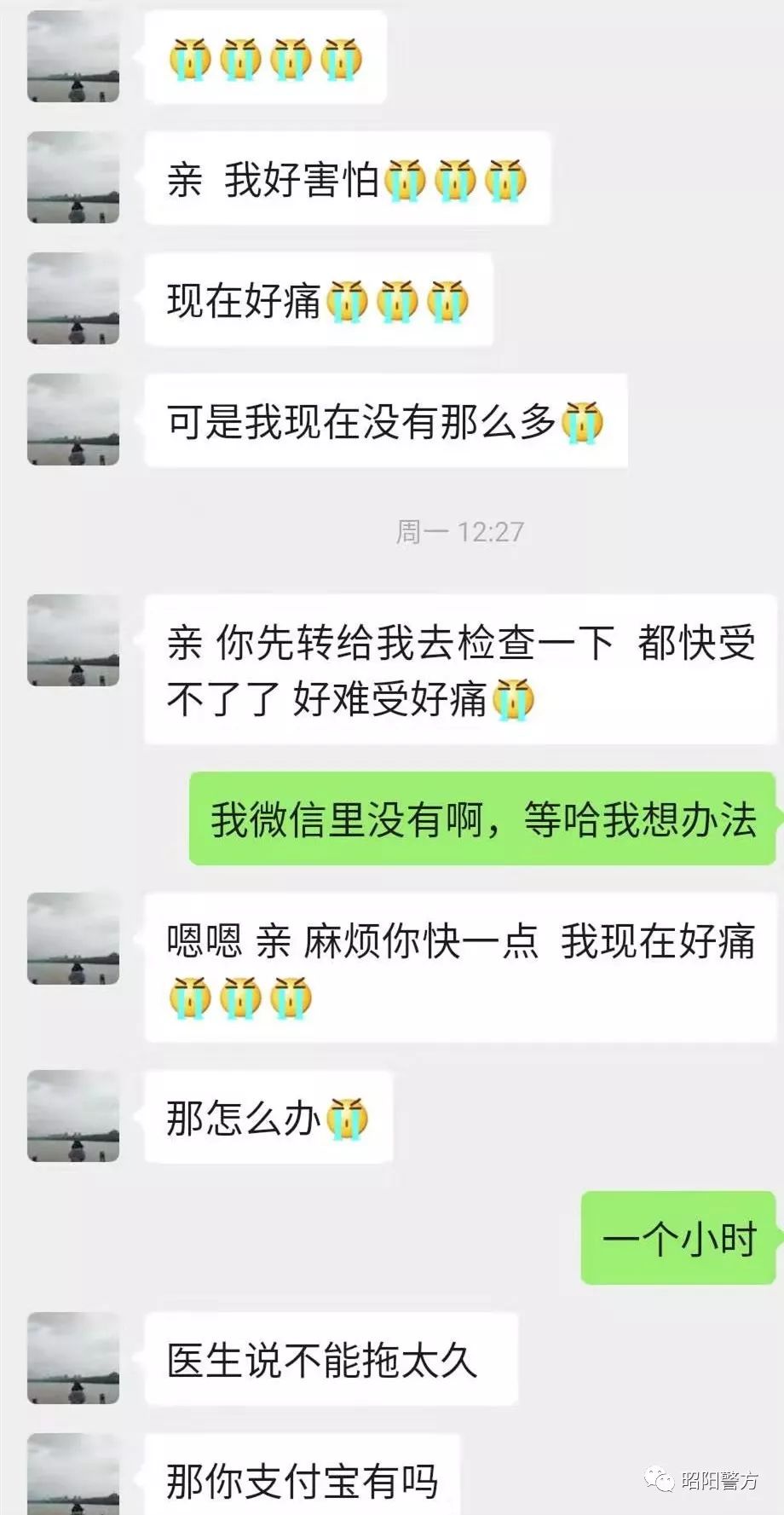Open the profile avatar beside "可是我现在没有那么多"
784x1515 pixels.
[x=73, y=419]
